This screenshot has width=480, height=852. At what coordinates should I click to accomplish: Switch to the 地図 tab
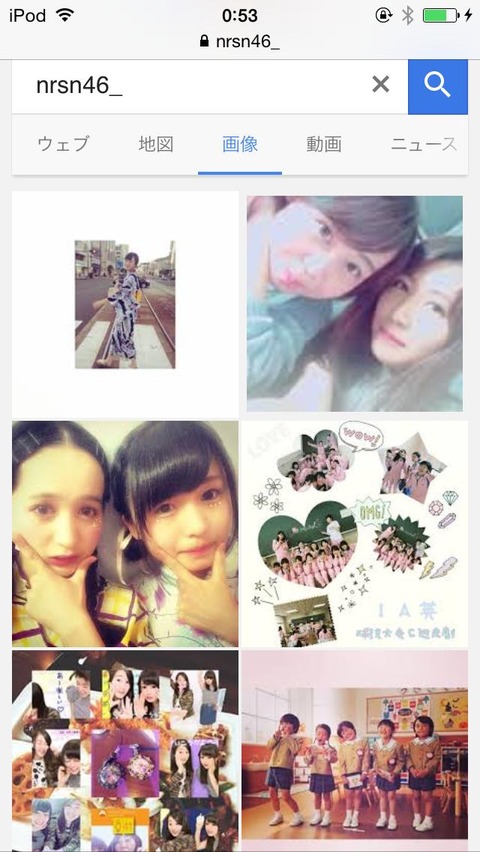coord(155,145)
